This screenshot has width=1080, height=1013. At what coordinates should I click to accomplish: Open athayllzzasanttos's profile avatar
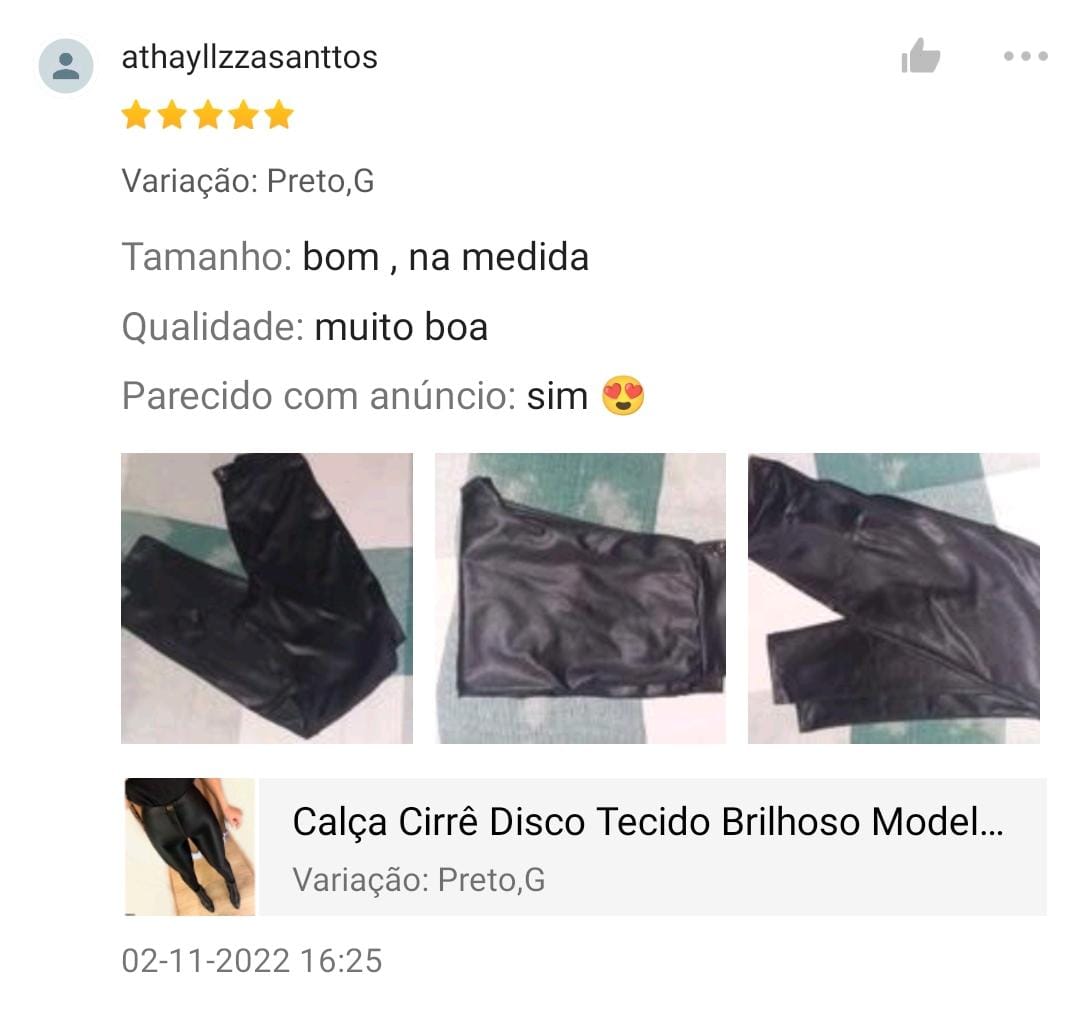coord(66,66)
